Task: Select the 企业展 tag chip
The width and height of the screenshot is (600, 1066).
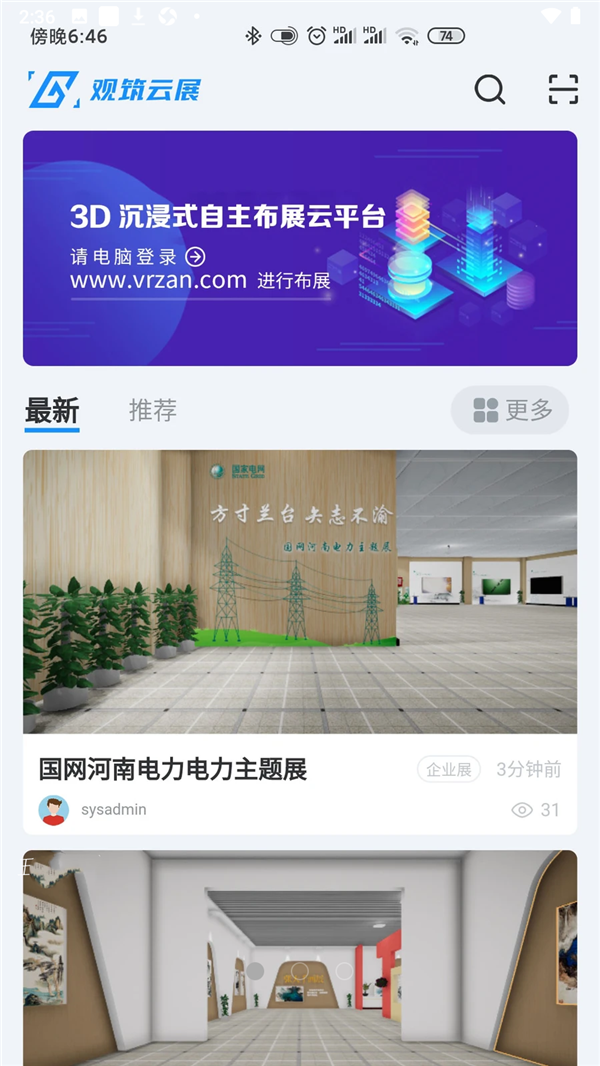Action: coord(448,770)
